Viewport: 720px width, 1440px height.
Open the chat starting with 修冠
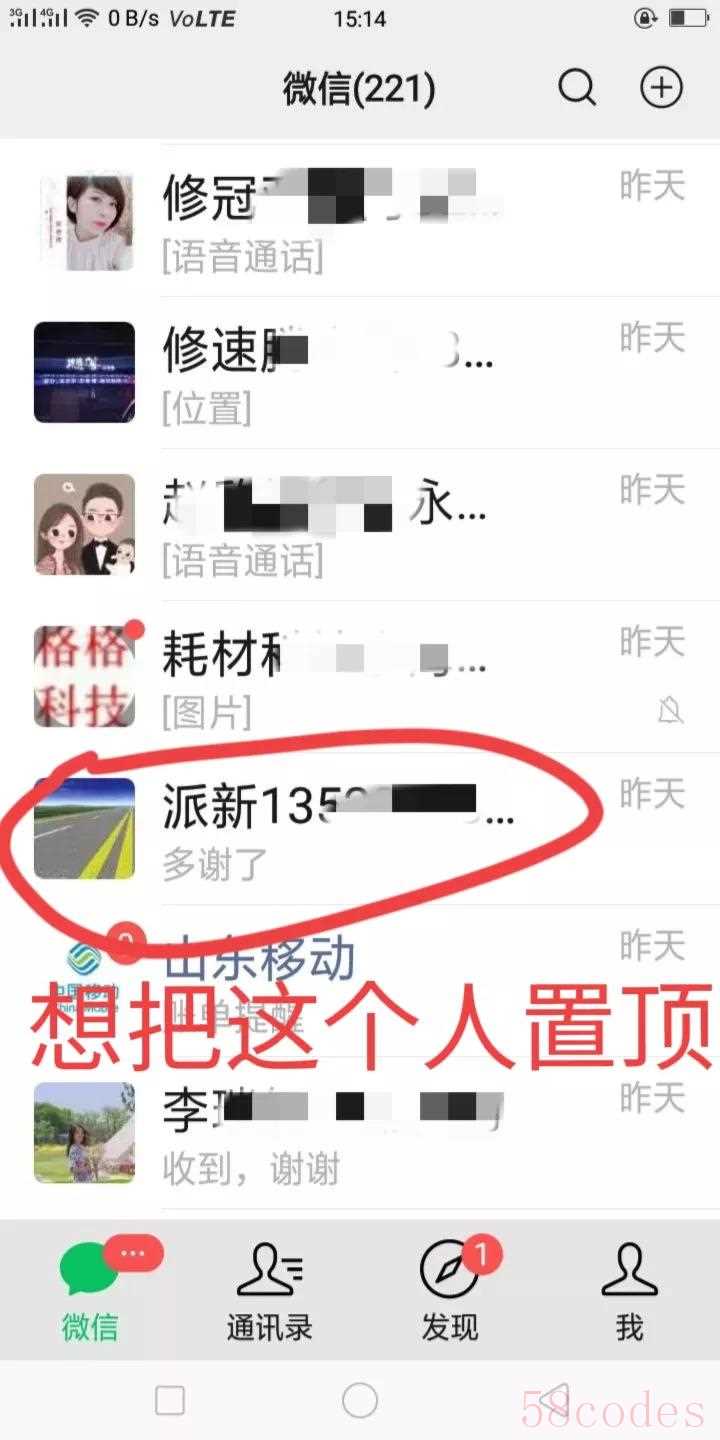[380, 221]
